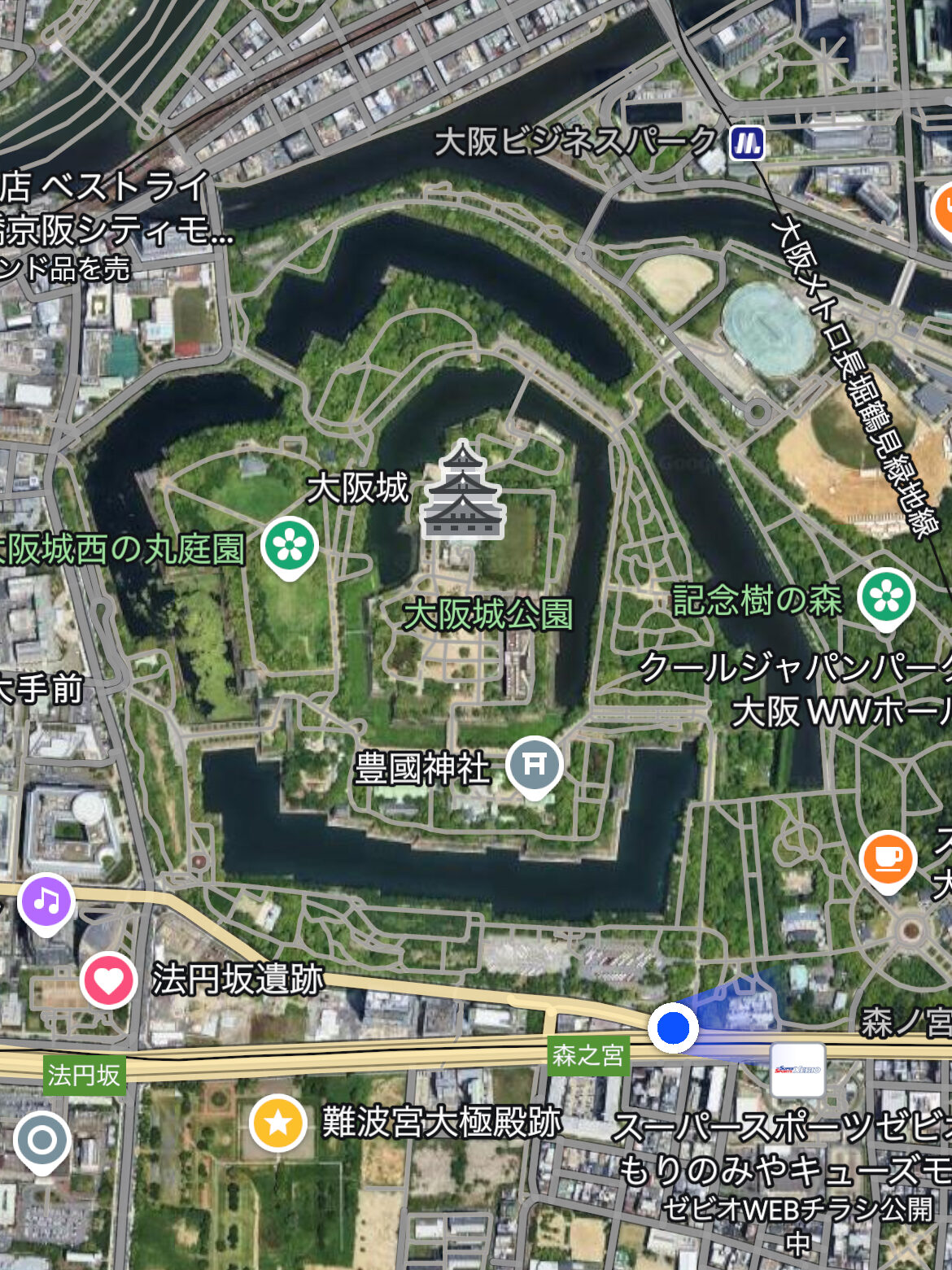Tap the blue current location dot
Viewport: 952px width, 1270px height.
[673, 1028]
